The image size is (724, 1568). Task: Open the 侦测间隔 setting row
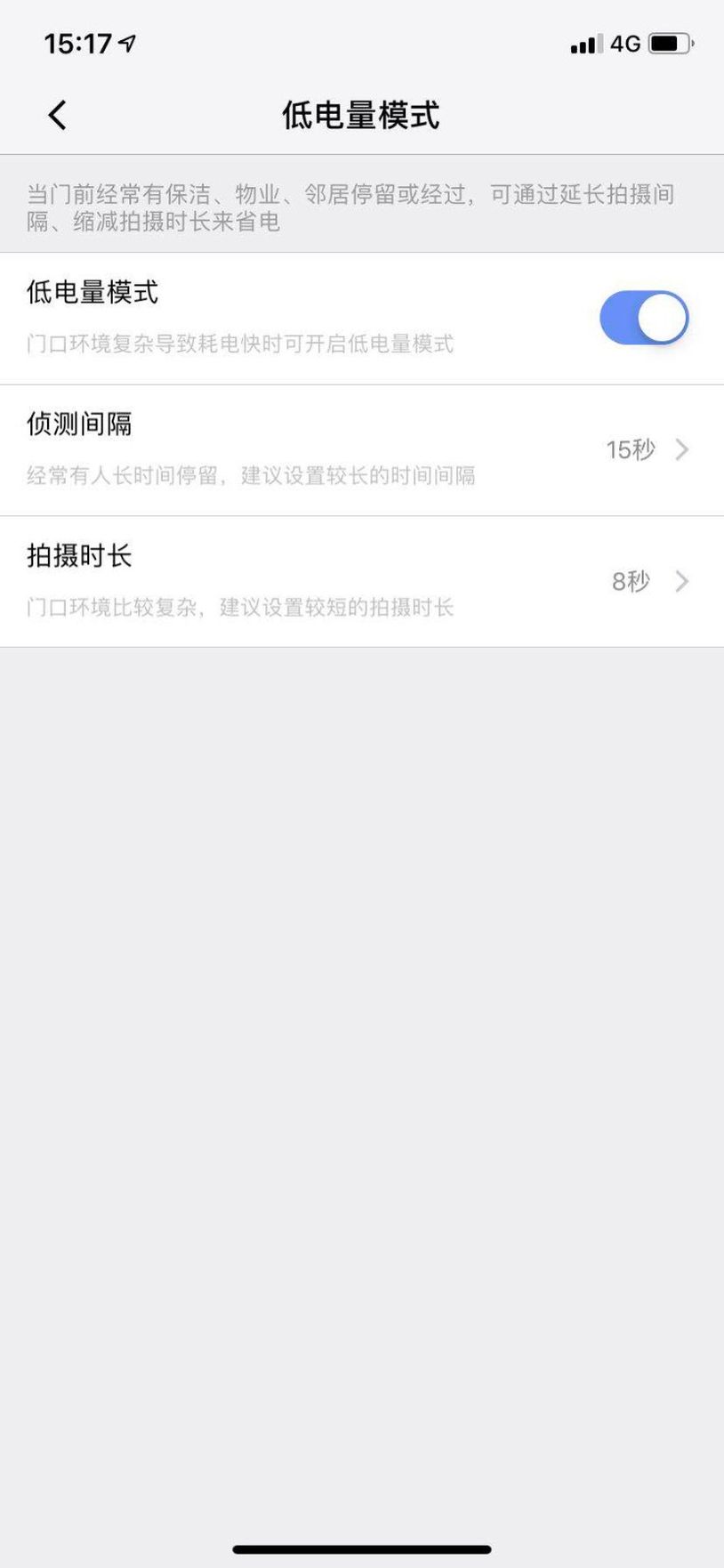point(361,449)
